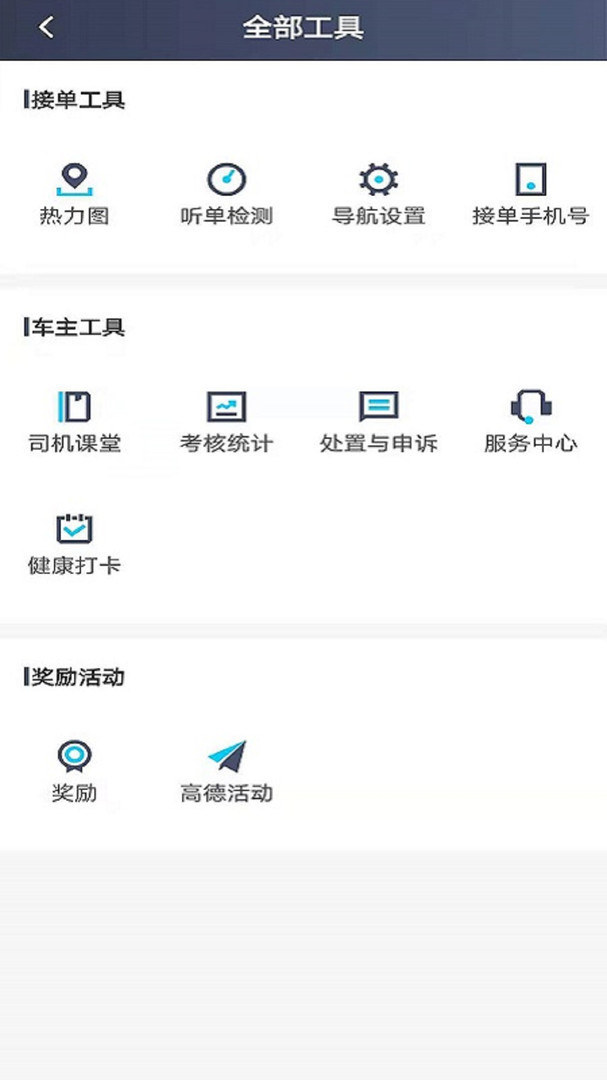
Task: Open 接单手机号 phone number tool
Action: [x=530, y=193]
